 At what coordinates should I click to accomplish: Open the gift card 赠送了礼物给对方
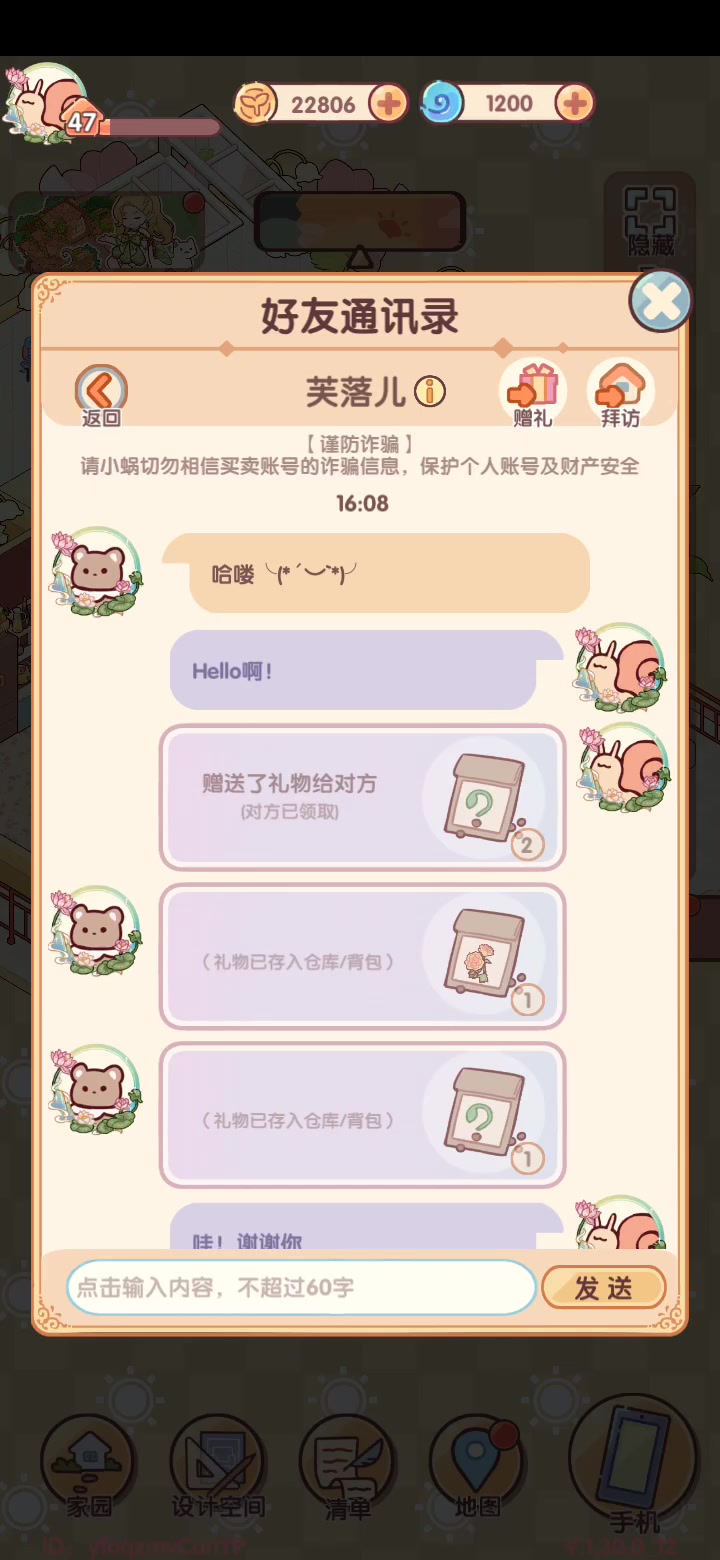tap(362, 796)
